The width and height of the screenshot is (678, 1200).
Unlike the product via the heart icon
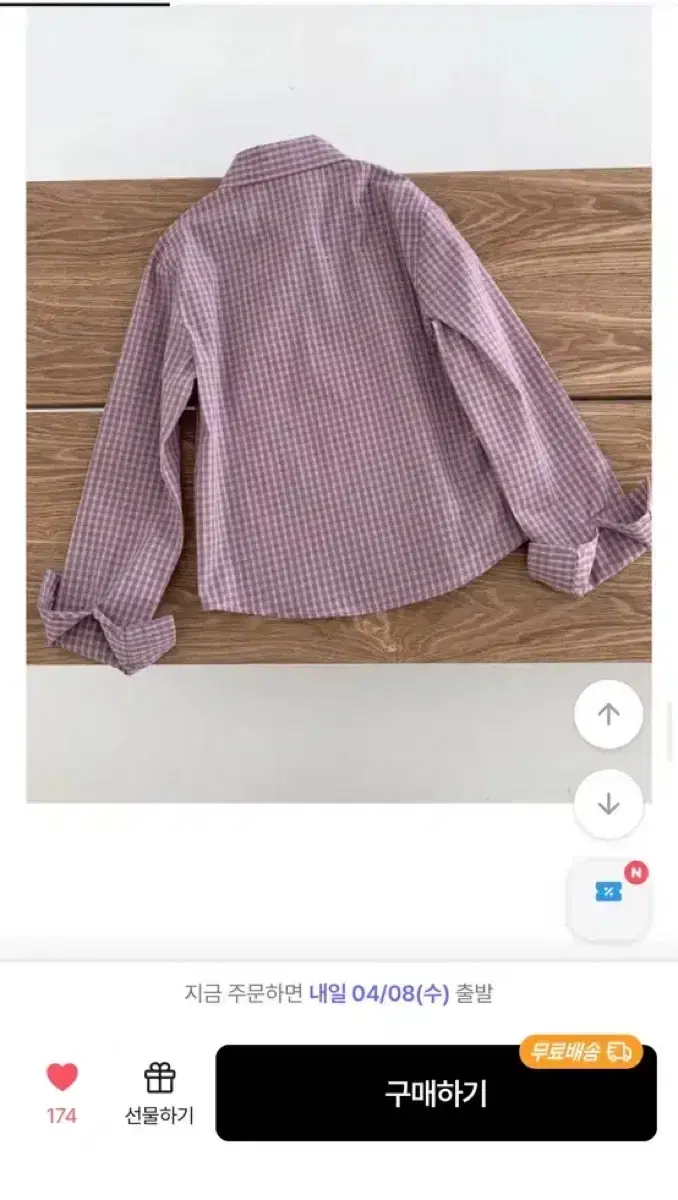(x=62, y=1078)
